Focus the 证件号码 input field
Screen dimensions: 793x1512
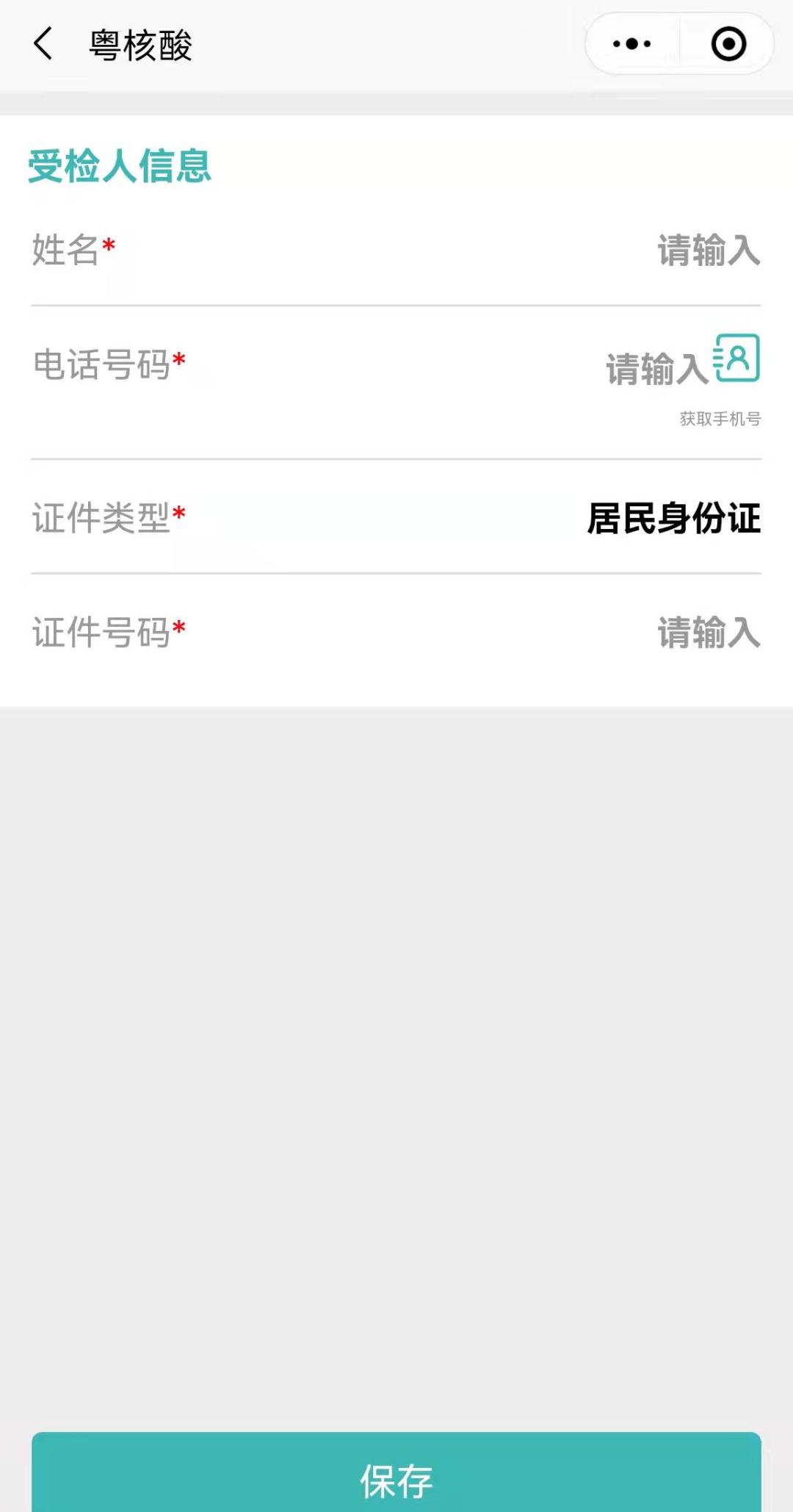click(x=708, y=633)
